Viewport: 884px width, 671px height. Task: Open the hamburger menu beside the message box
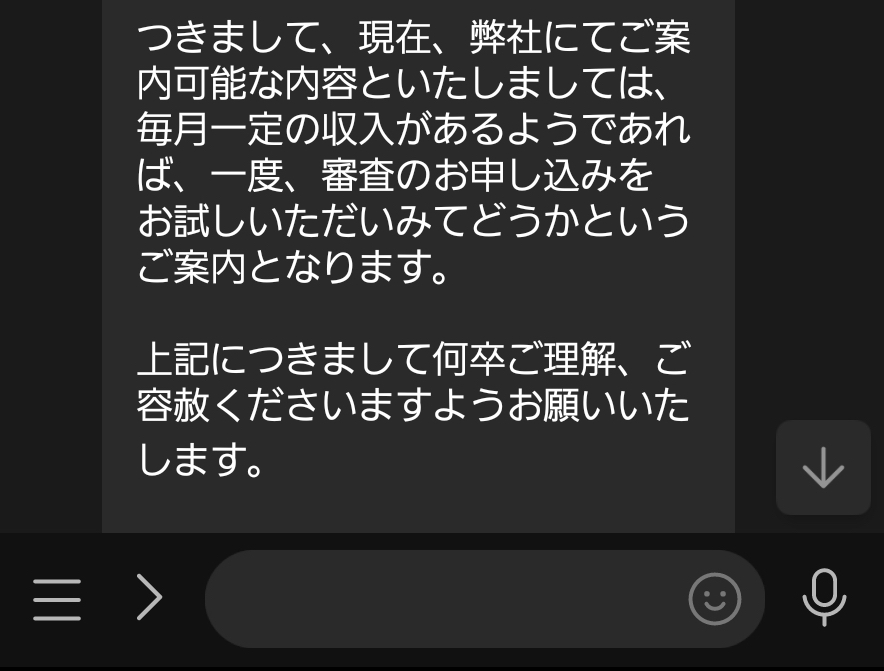pos(57,599)
